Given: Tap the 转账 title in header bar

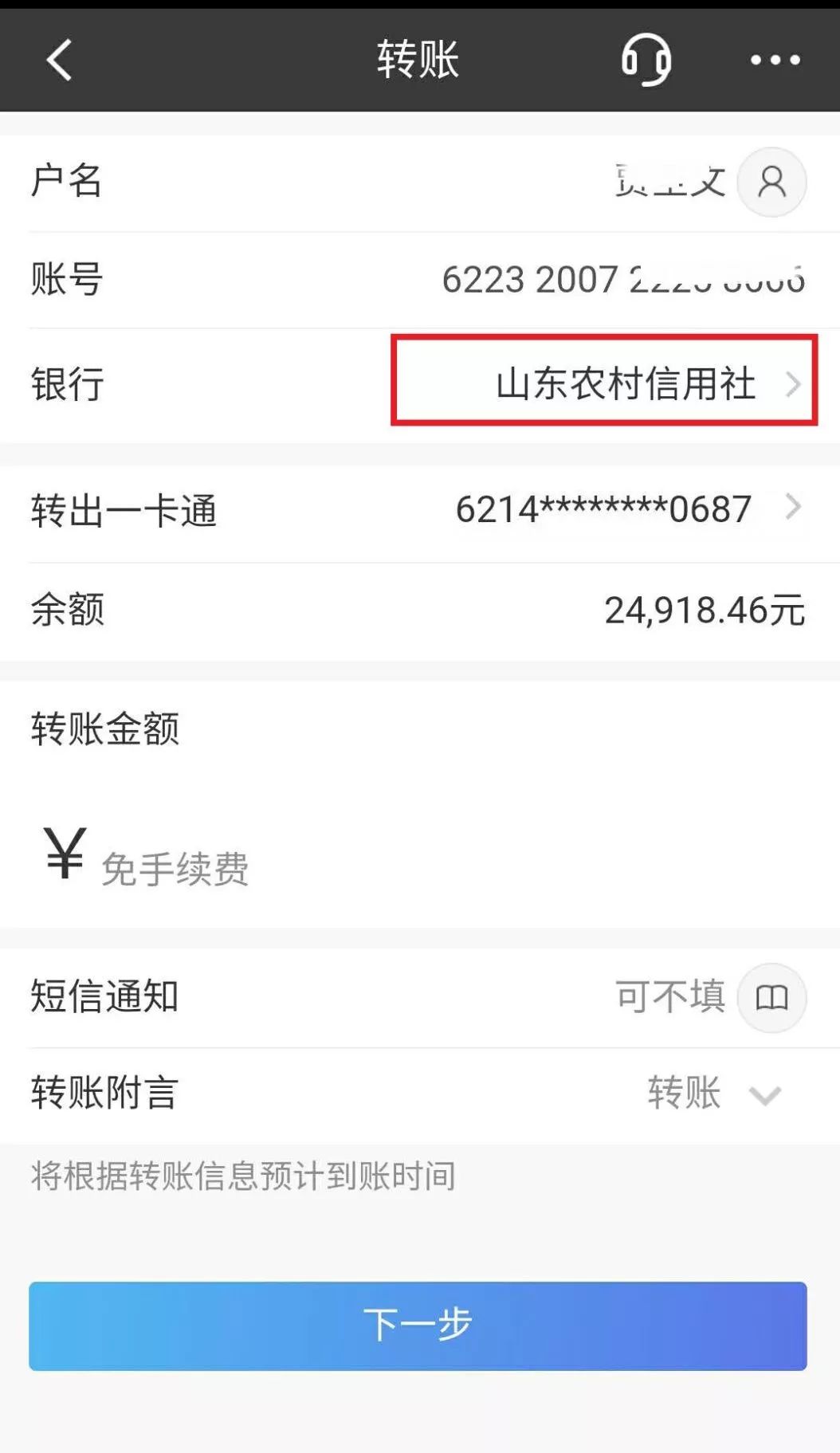Looking at the screenshot, I should tap(418, 60).
